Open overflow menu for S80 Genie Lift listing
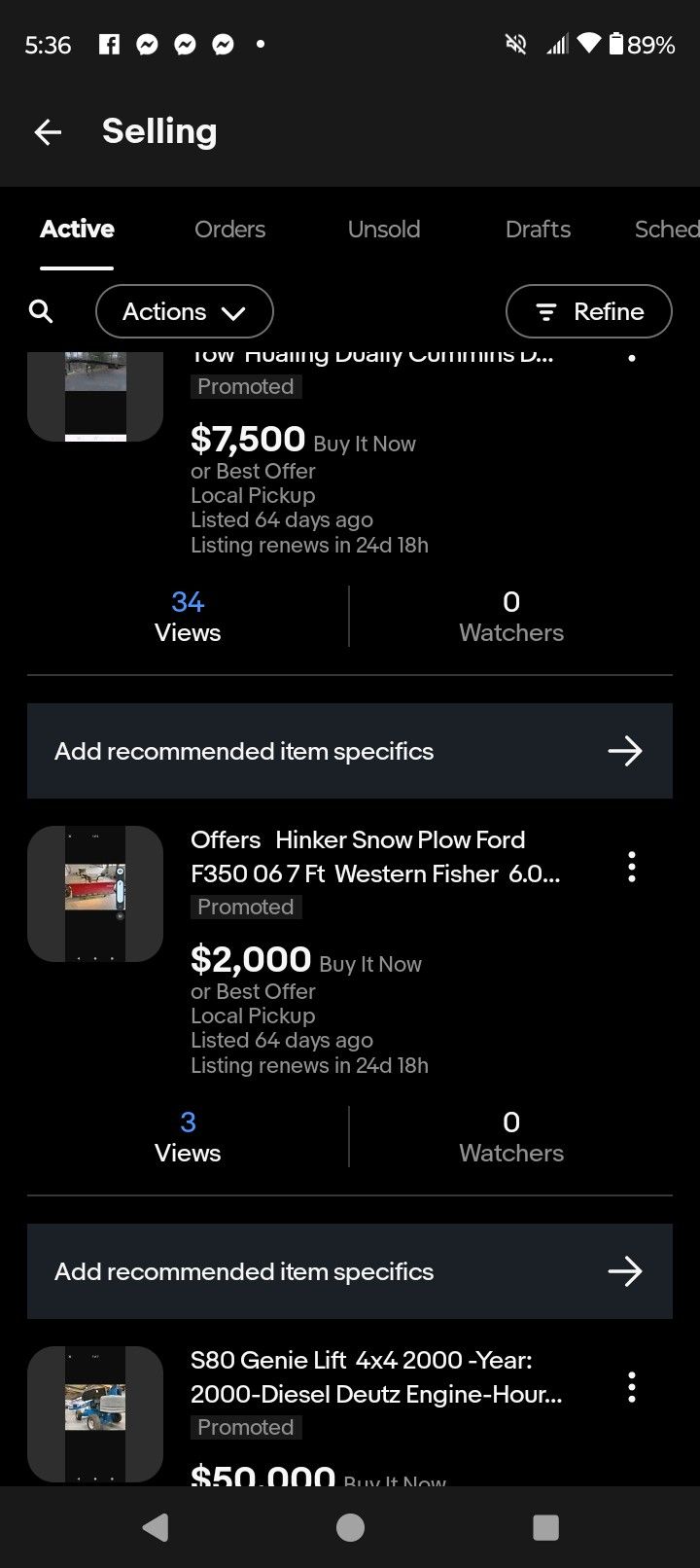Screen dimensions: 700x1568 pyautogui.click(x=632, y=1387)
